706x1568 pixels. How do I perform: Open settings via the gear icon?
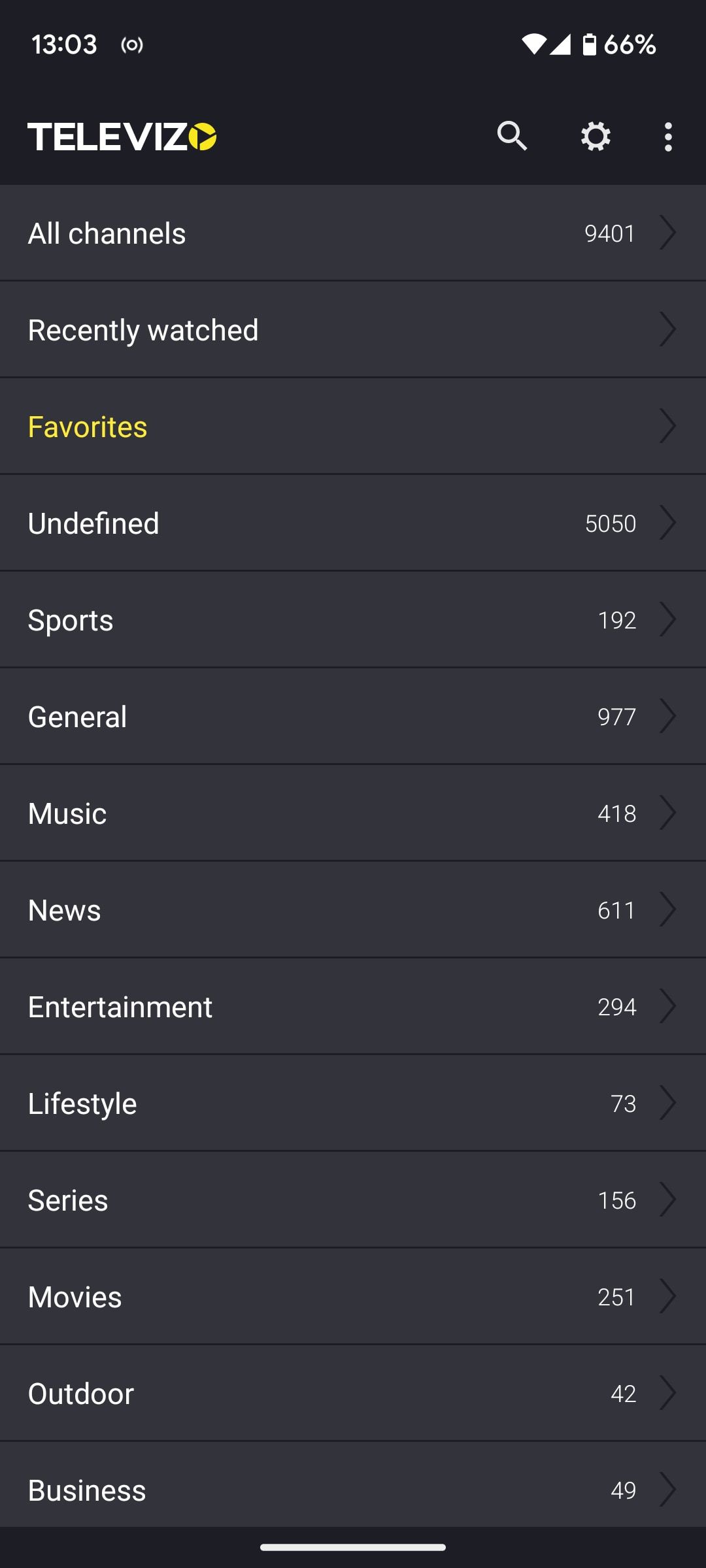(596, 137)
